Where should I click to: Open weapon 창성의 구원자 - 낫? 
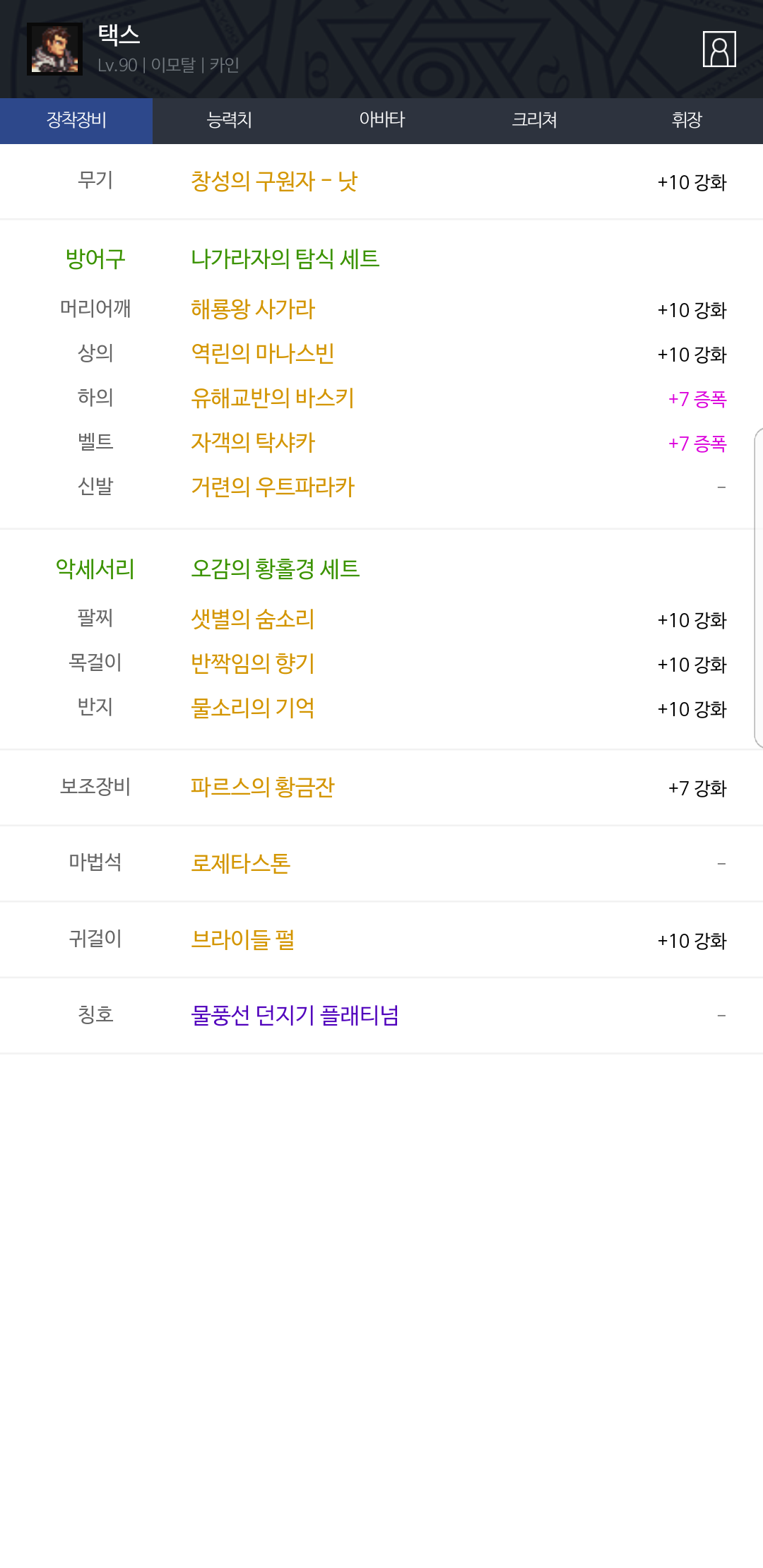click(274, 182)
